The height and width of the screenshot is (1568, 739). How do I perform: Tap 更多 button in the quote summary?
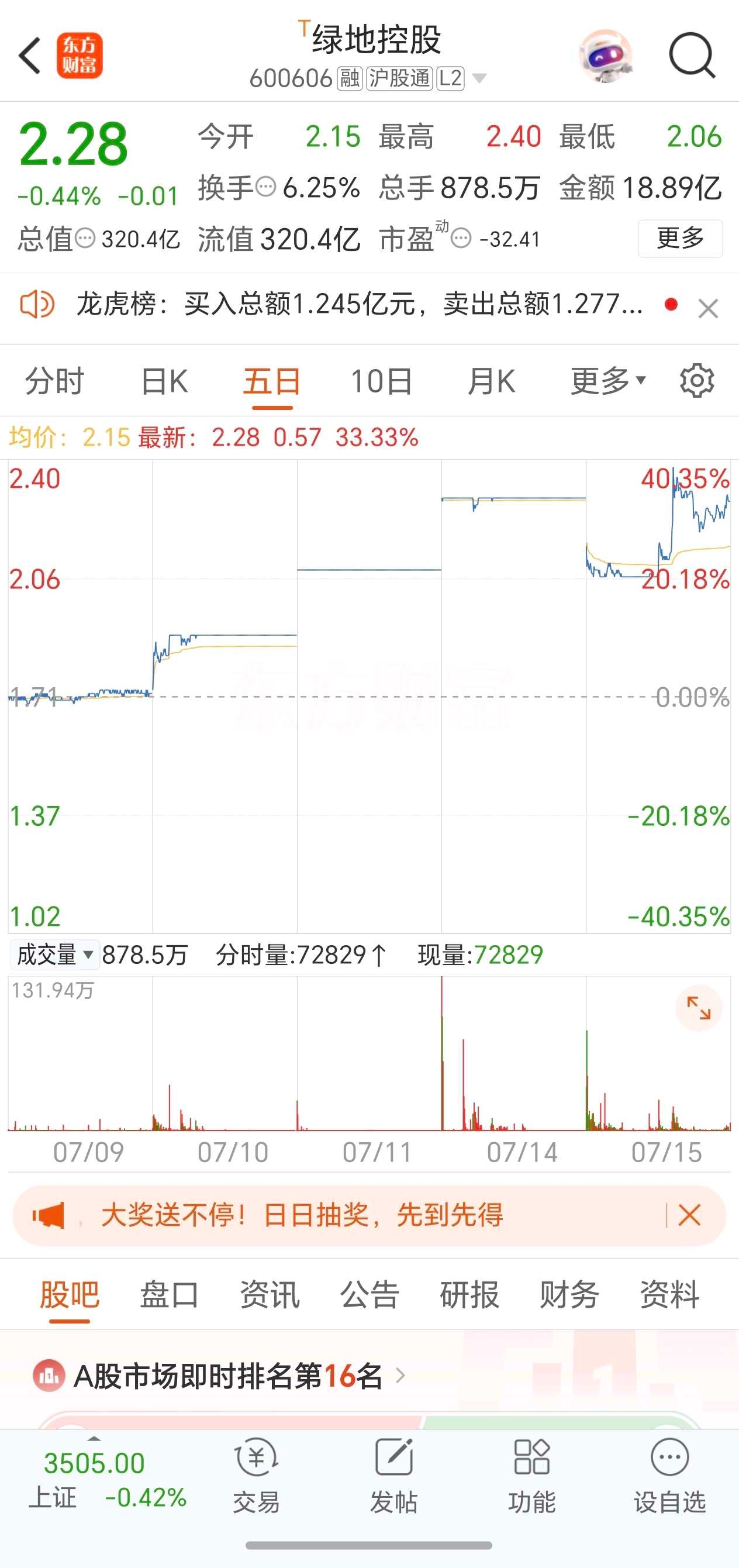pyautogui.click(x=680, y=238)
